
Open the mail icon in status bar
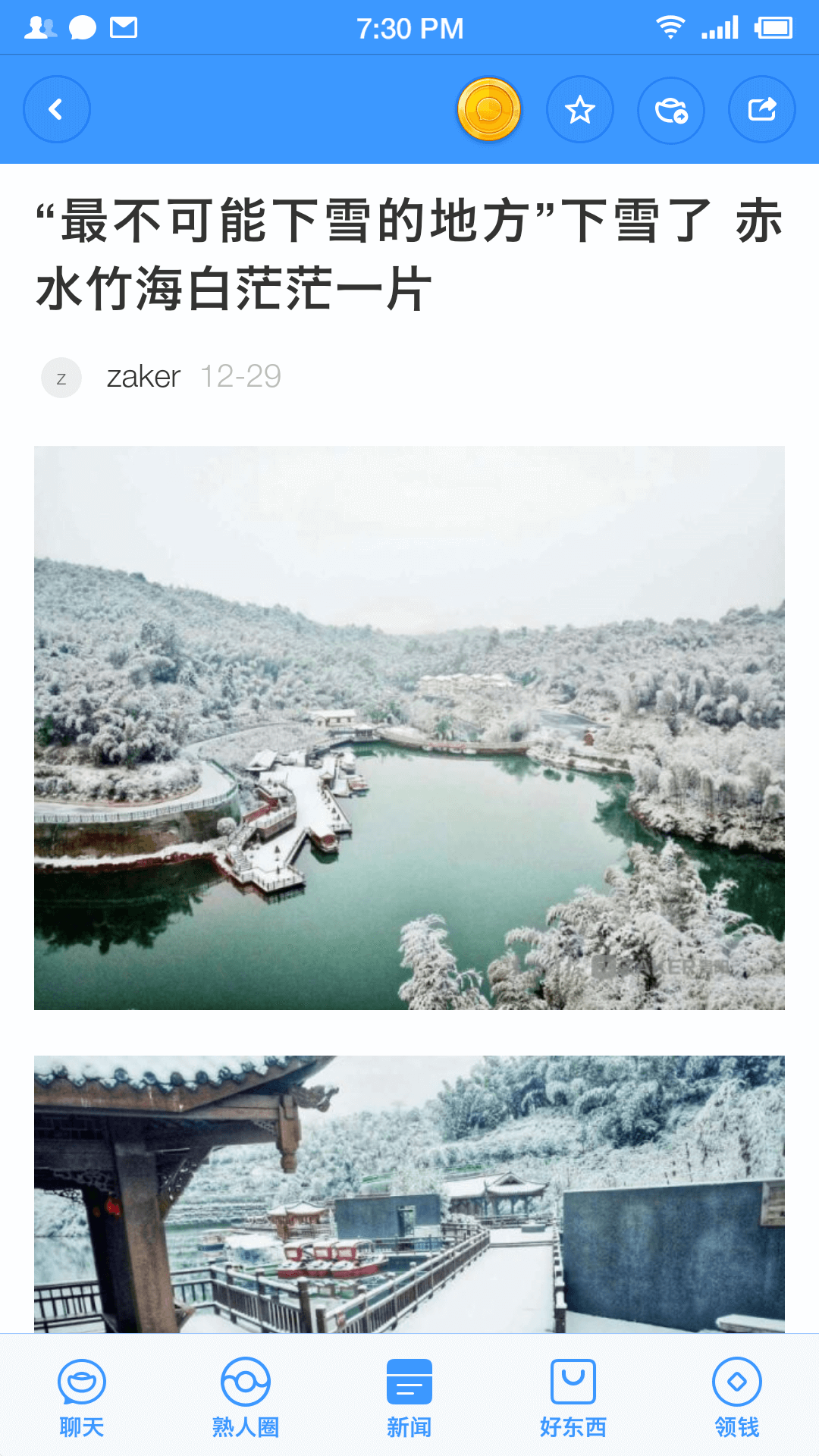coord(125,27)
